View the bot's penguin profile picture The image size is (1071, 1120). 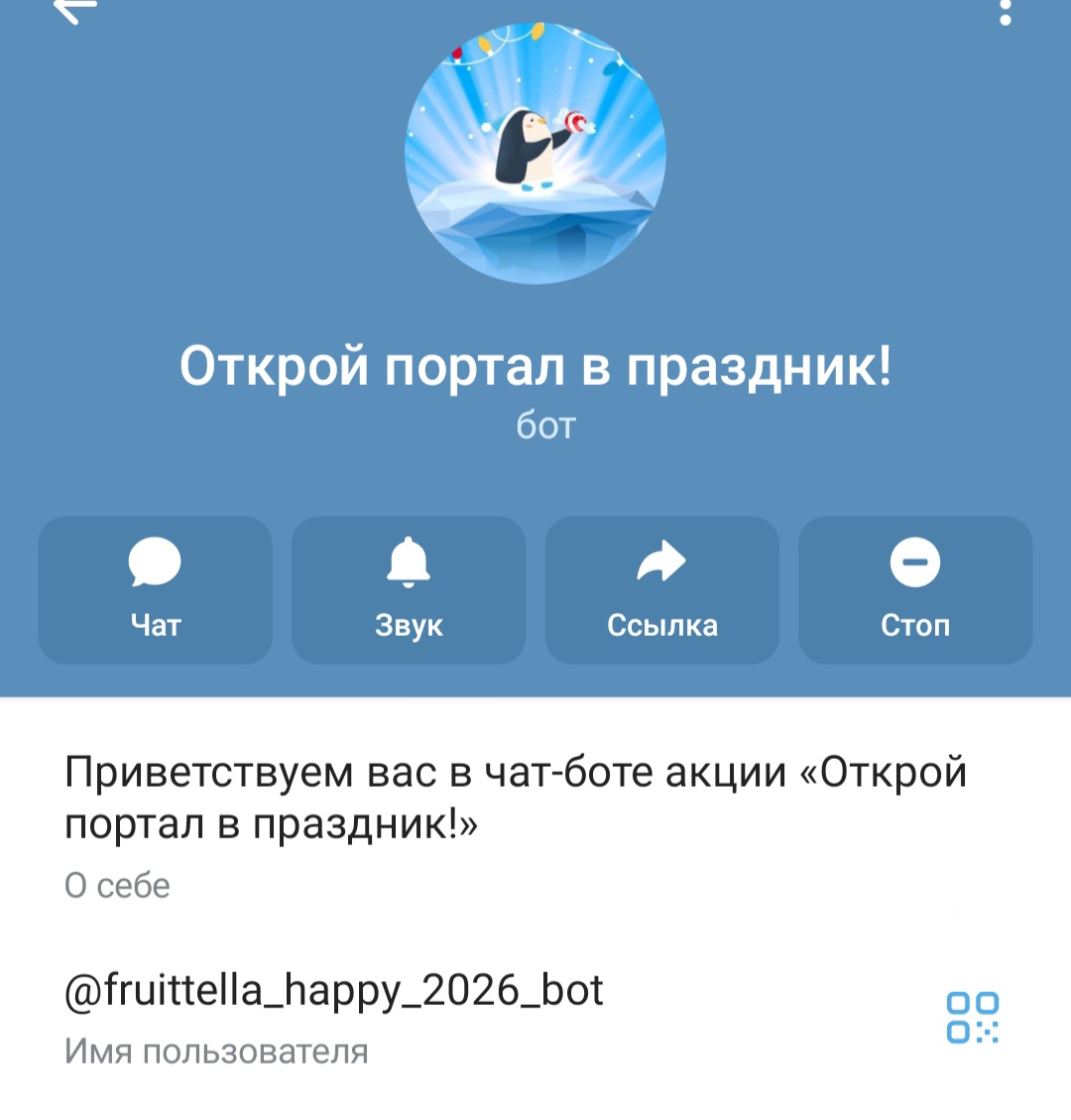(535, 154)
